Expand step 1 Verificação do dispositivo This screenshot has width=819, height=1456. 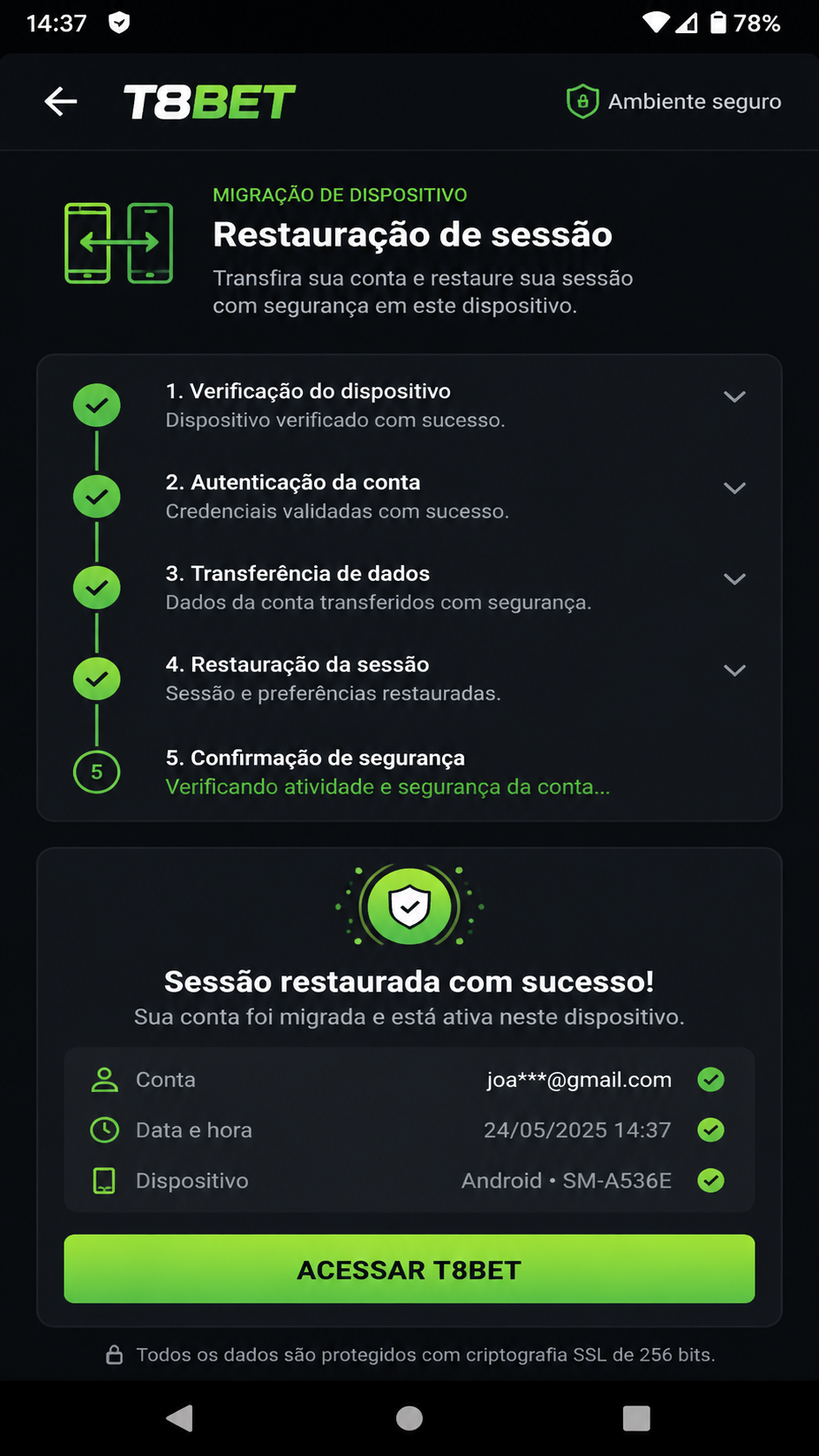tap(735, 397)
